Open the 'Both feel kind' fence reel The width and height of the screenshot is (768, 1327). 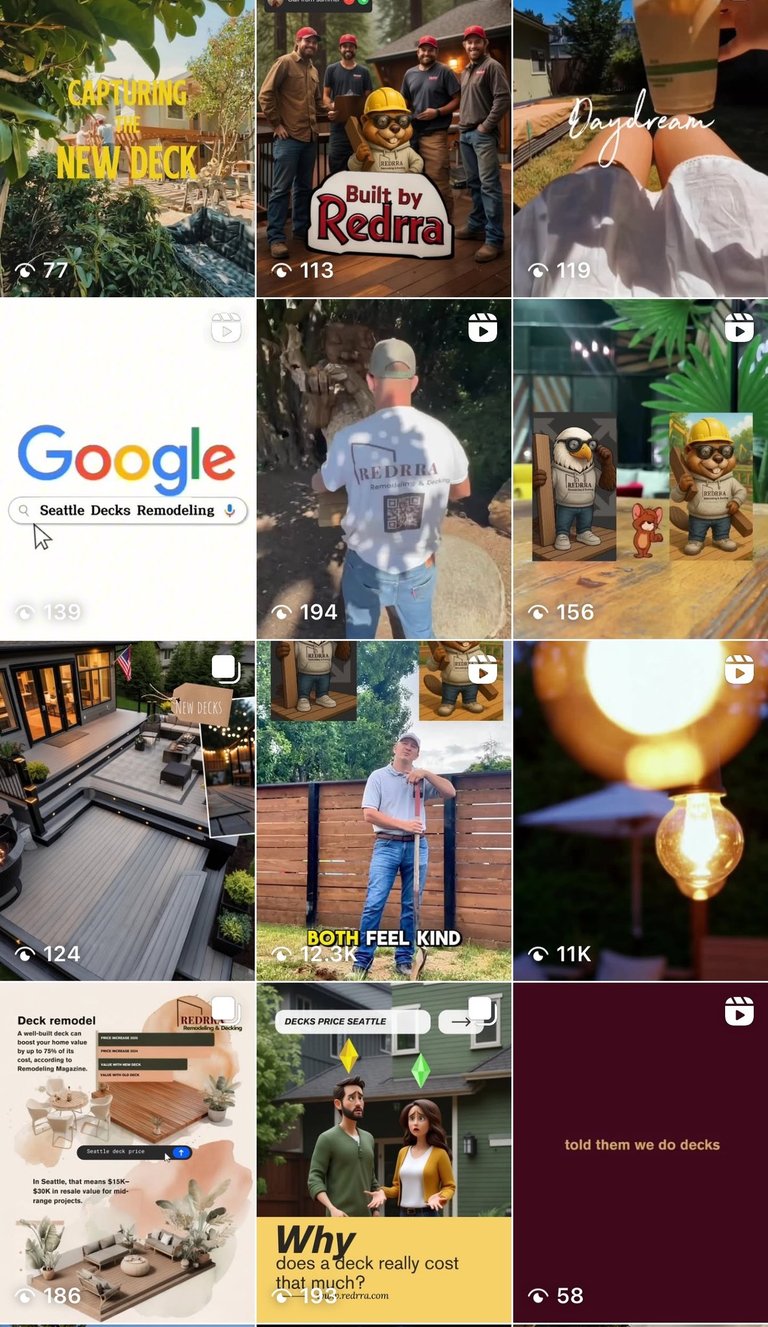383,810
